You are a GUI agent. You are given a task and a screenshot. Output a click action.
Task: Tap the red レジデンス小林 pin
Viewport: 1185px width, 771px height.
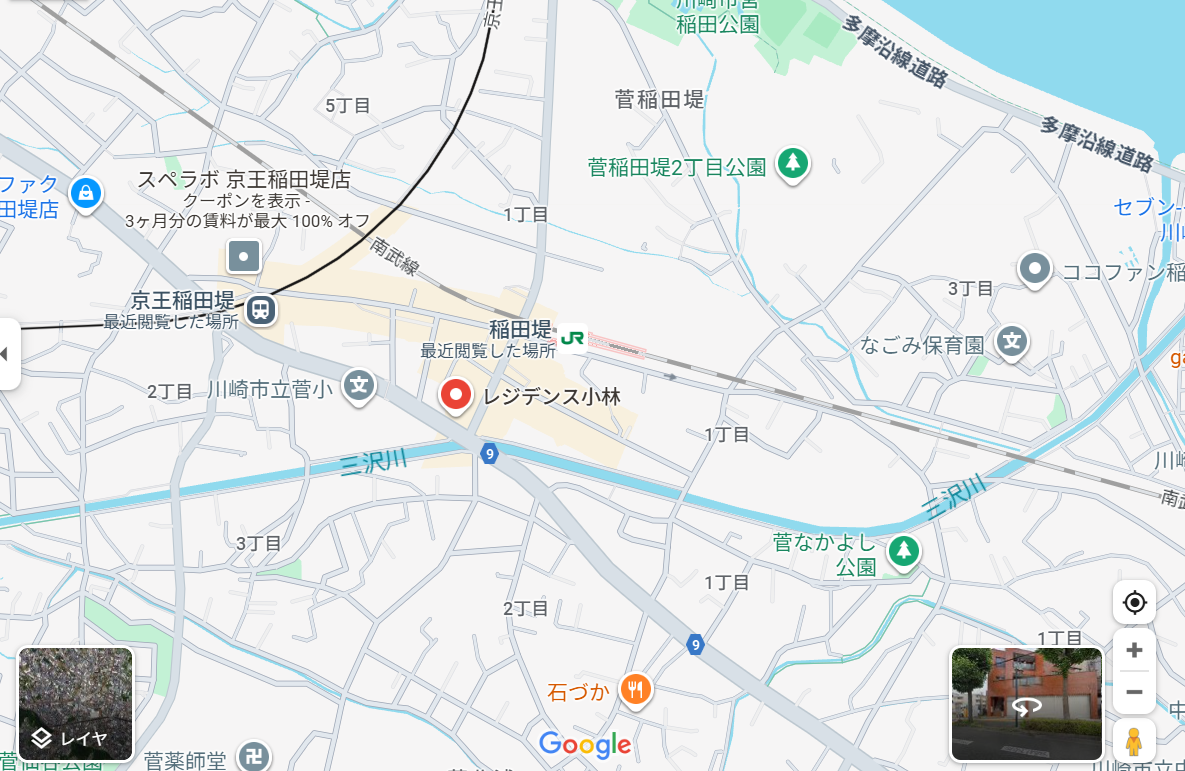click(x=456, y=395)
